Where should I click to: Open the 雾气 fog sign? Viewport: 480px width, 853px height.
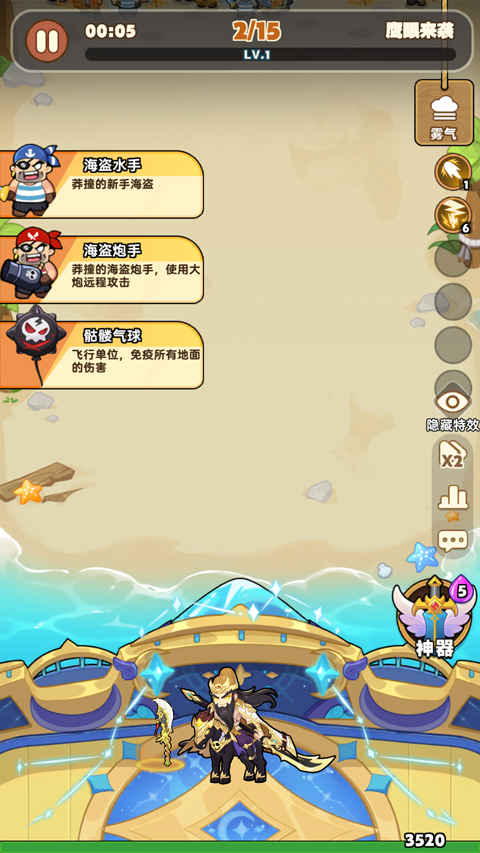pyautogui.click(x=444, y=113)
